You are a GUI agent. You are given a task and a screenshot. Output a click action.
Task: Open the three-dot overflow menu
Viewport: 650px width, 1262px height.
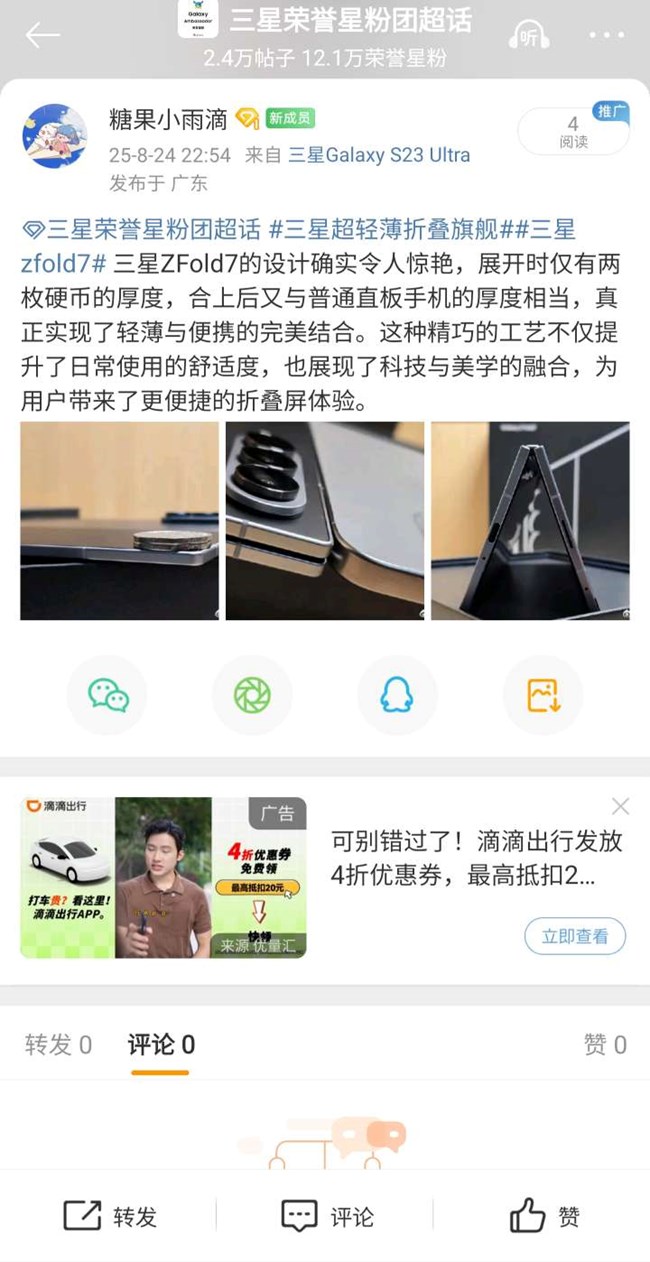(606, 35)
